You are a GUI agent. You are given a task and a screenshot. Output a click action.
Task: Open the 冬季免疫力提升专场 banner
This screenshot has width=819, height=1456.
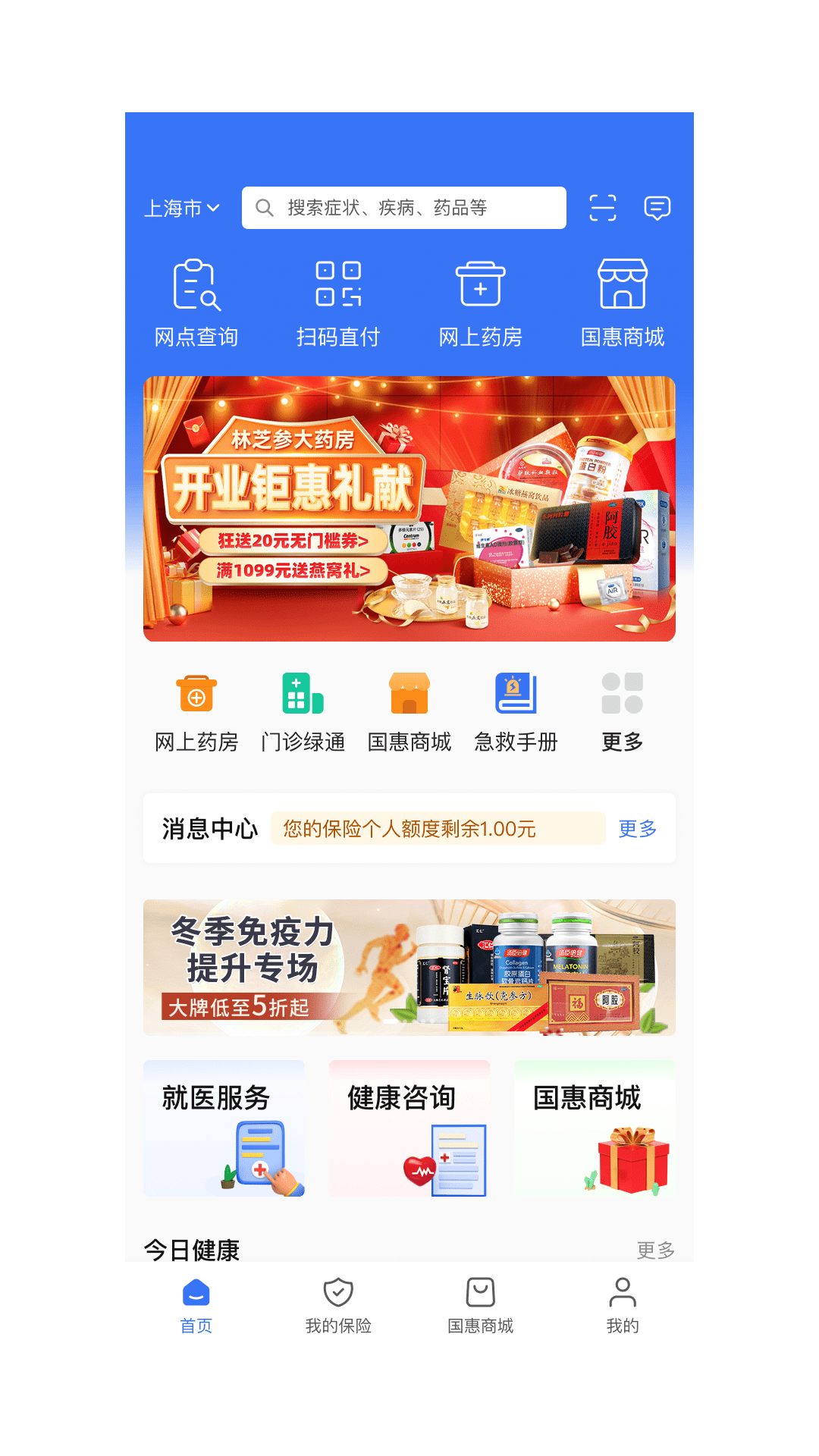(x=409, y=967)
